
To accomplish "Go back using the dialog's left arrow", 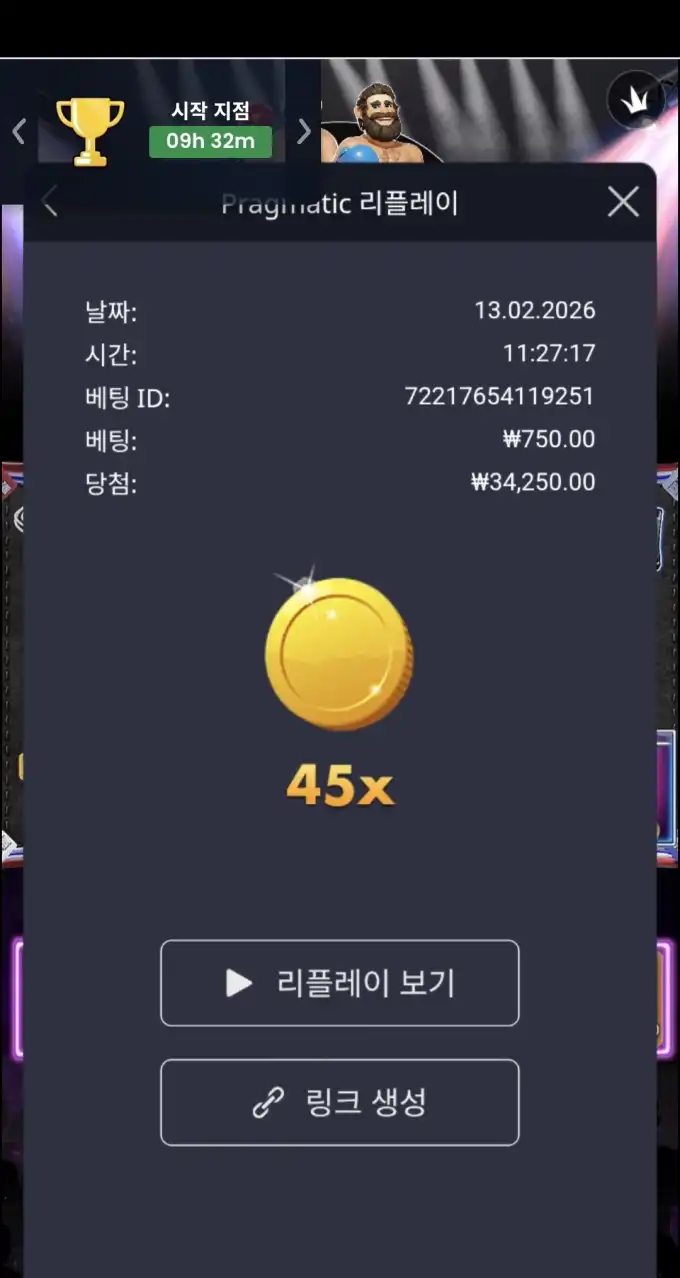I will click(50, 203).
